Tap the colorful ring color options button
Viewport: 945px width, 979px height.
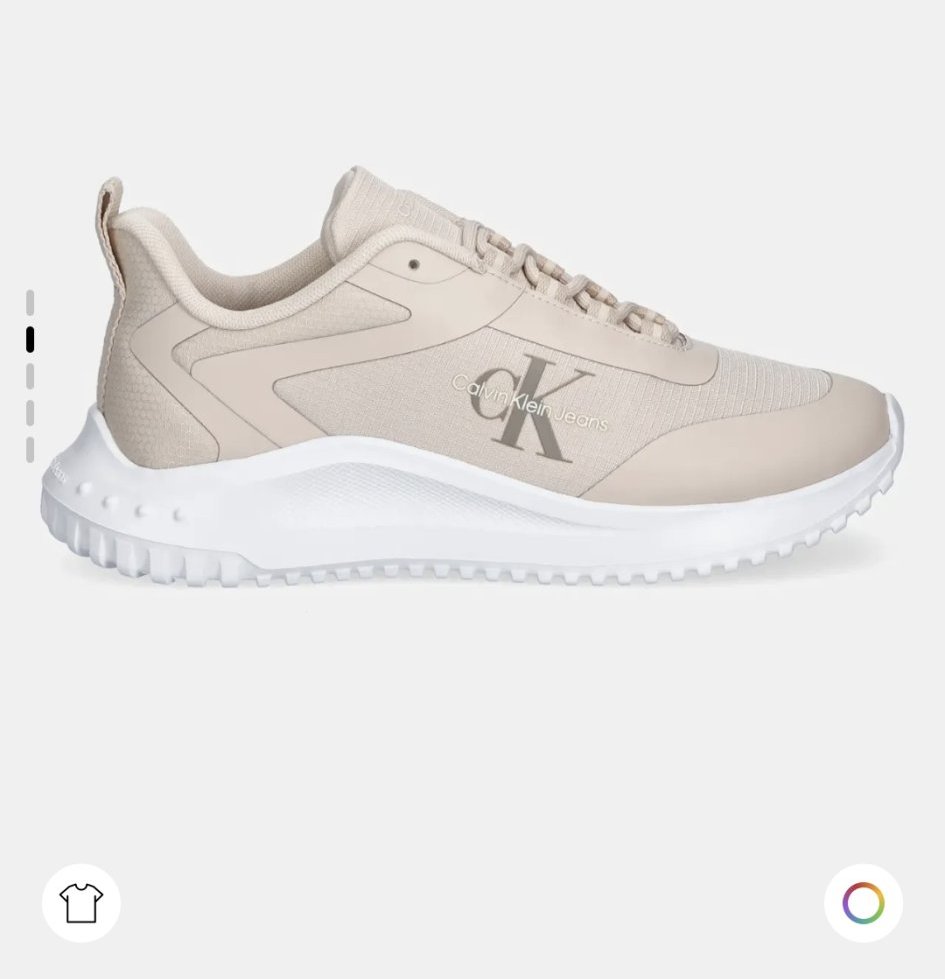(863, 903)
